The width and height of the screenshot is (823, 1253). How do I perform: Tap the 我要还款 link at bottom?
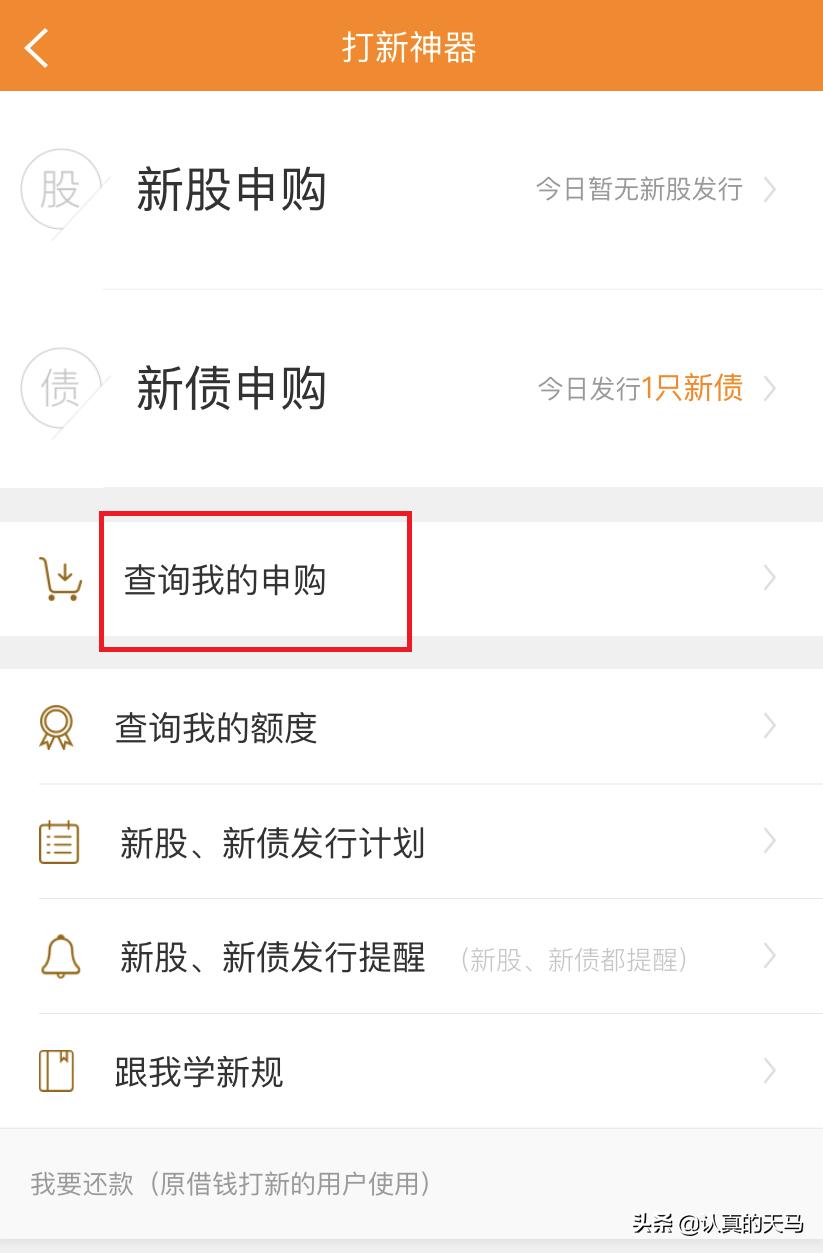coord(78,1185)
